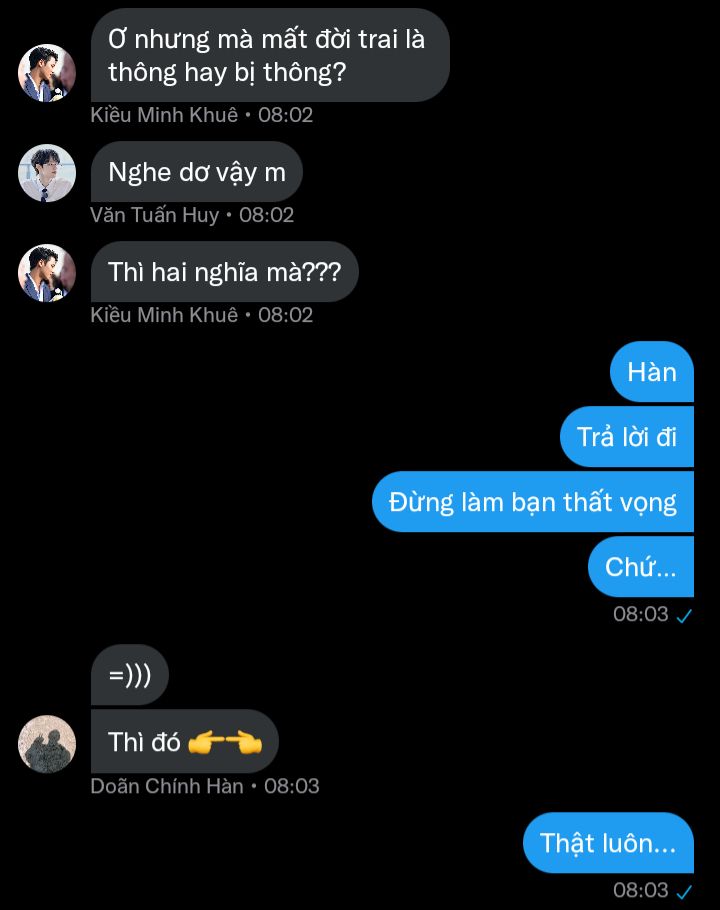Select the "Thì đó" message with pointing emojis
The width and height of the screenshot is (720, 910).
pos(184,742)
